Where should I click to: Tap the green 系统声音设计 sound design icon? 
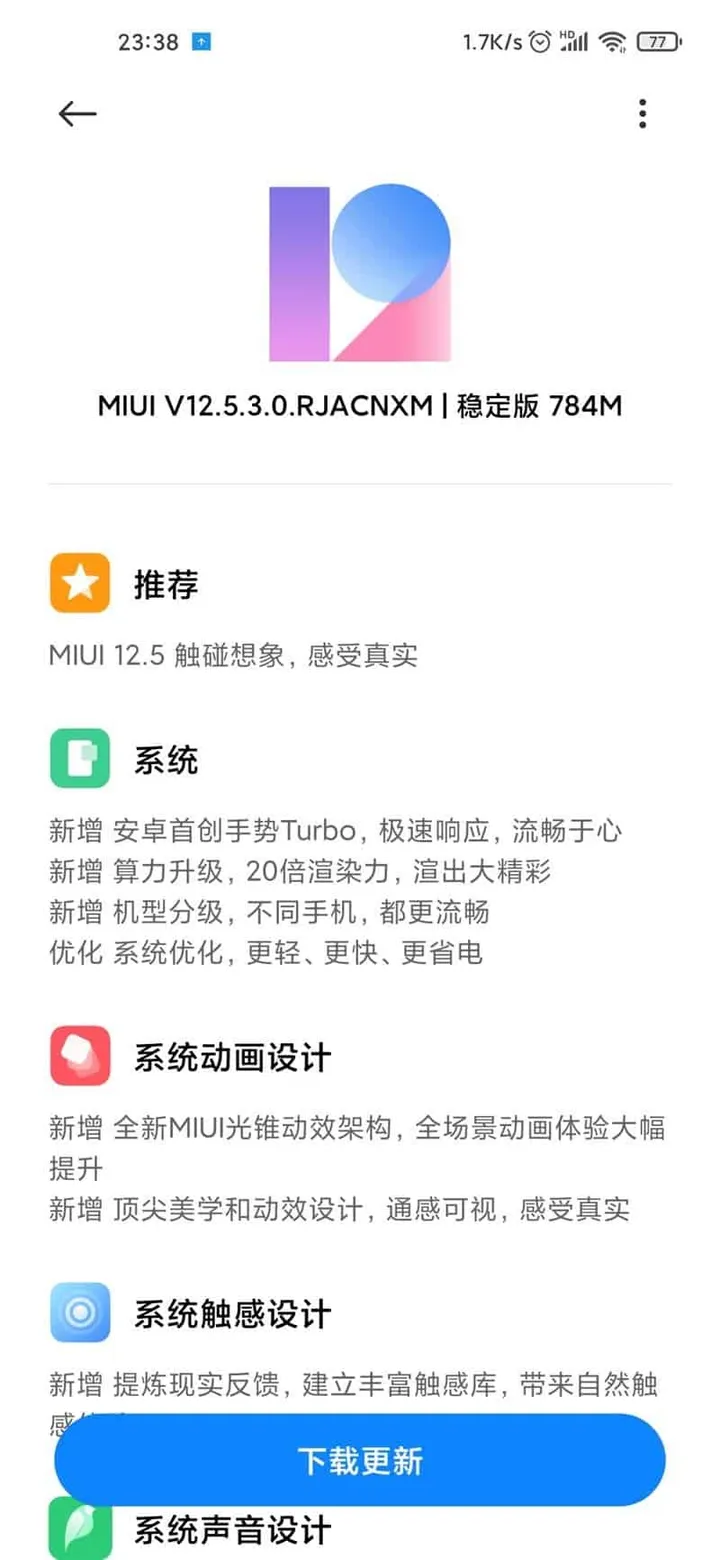[80, 1530]
